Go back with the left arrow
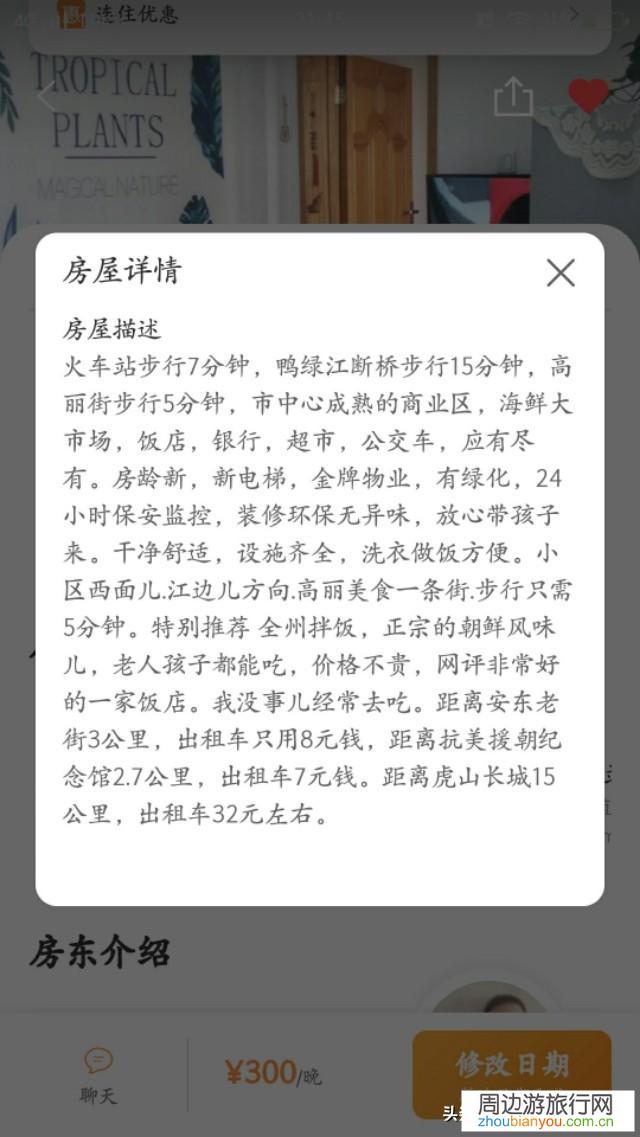The height and width of the screenshot is (1137, 640). (46, 97)
